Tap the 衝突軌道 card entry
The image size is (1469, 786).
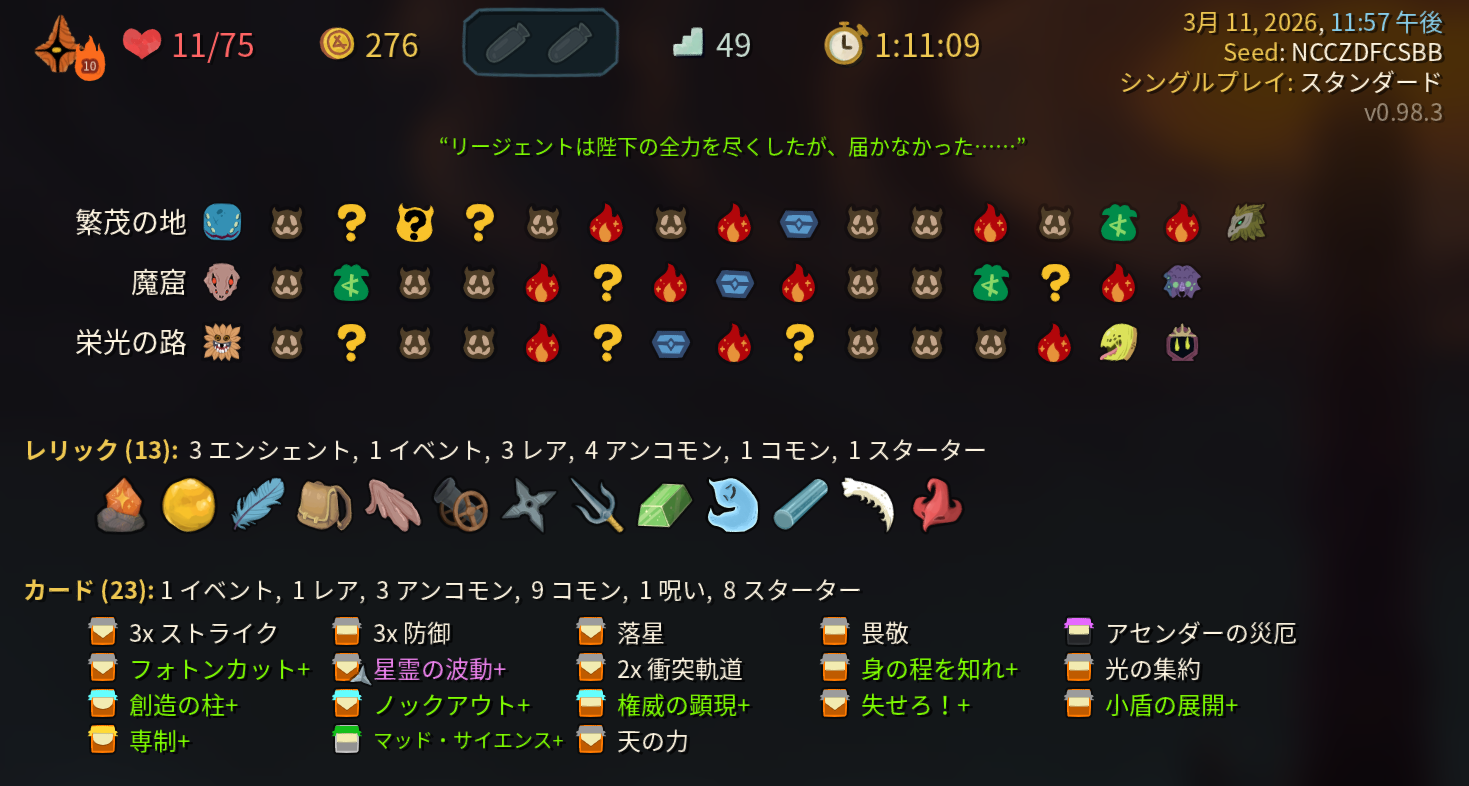point(680,669)
